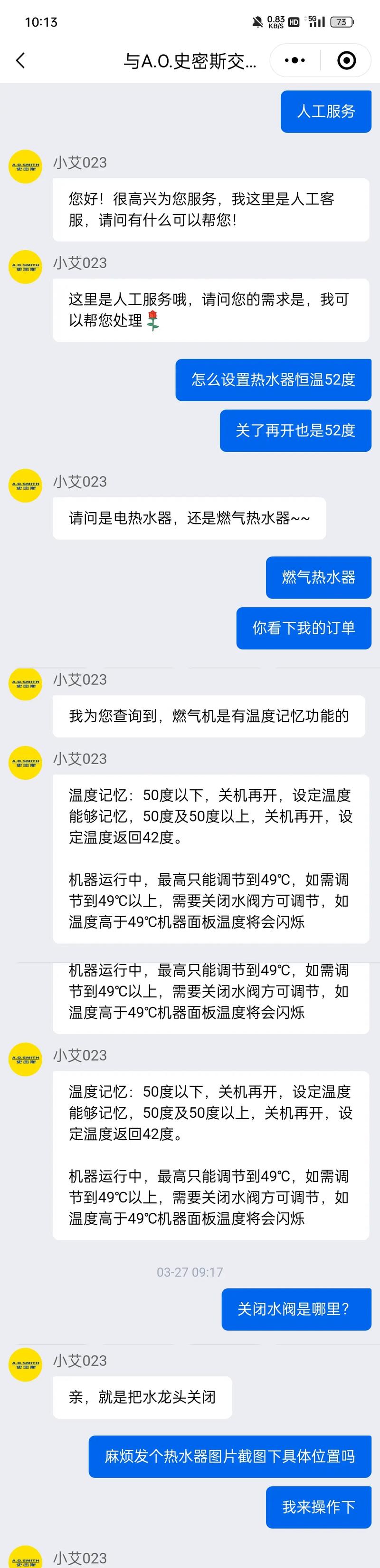380x1568 pixels.
Task: Close the mini program with the circle button
Action: coord(346,60)
